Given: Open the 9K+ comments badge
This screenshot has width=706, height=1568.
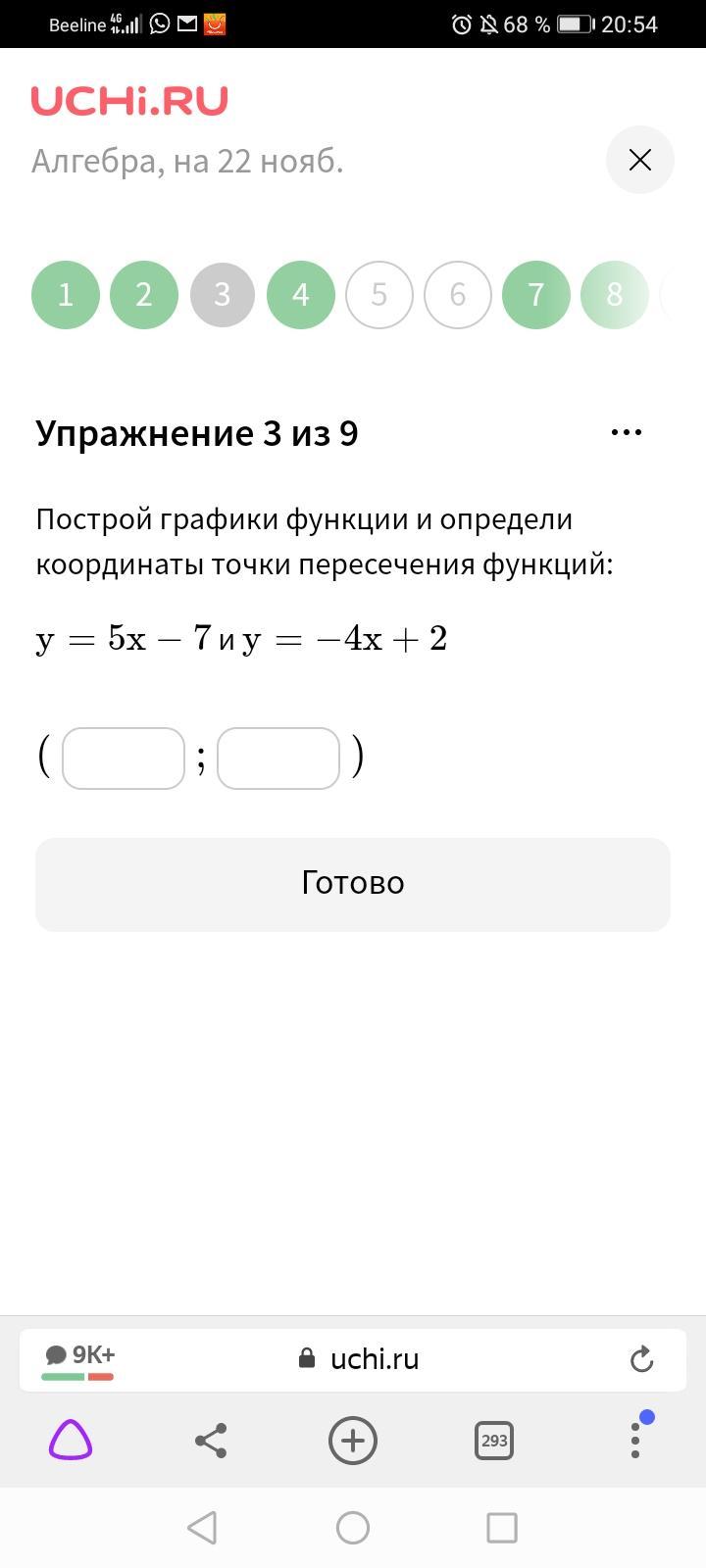Looking at the screenshot, I should pyautogui.click(x=79, y=1359).
